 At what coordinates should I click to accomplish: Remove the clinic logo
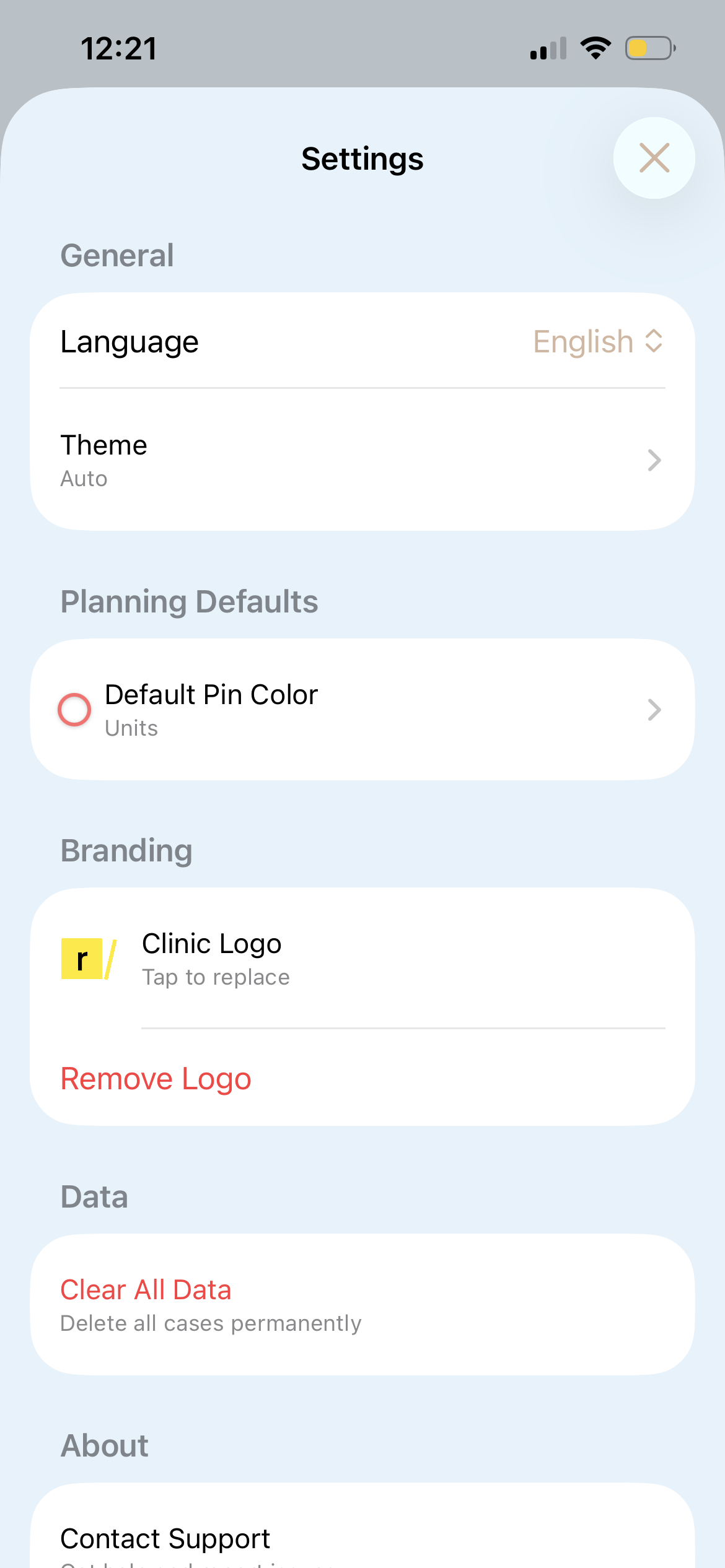coord(156,1079)
